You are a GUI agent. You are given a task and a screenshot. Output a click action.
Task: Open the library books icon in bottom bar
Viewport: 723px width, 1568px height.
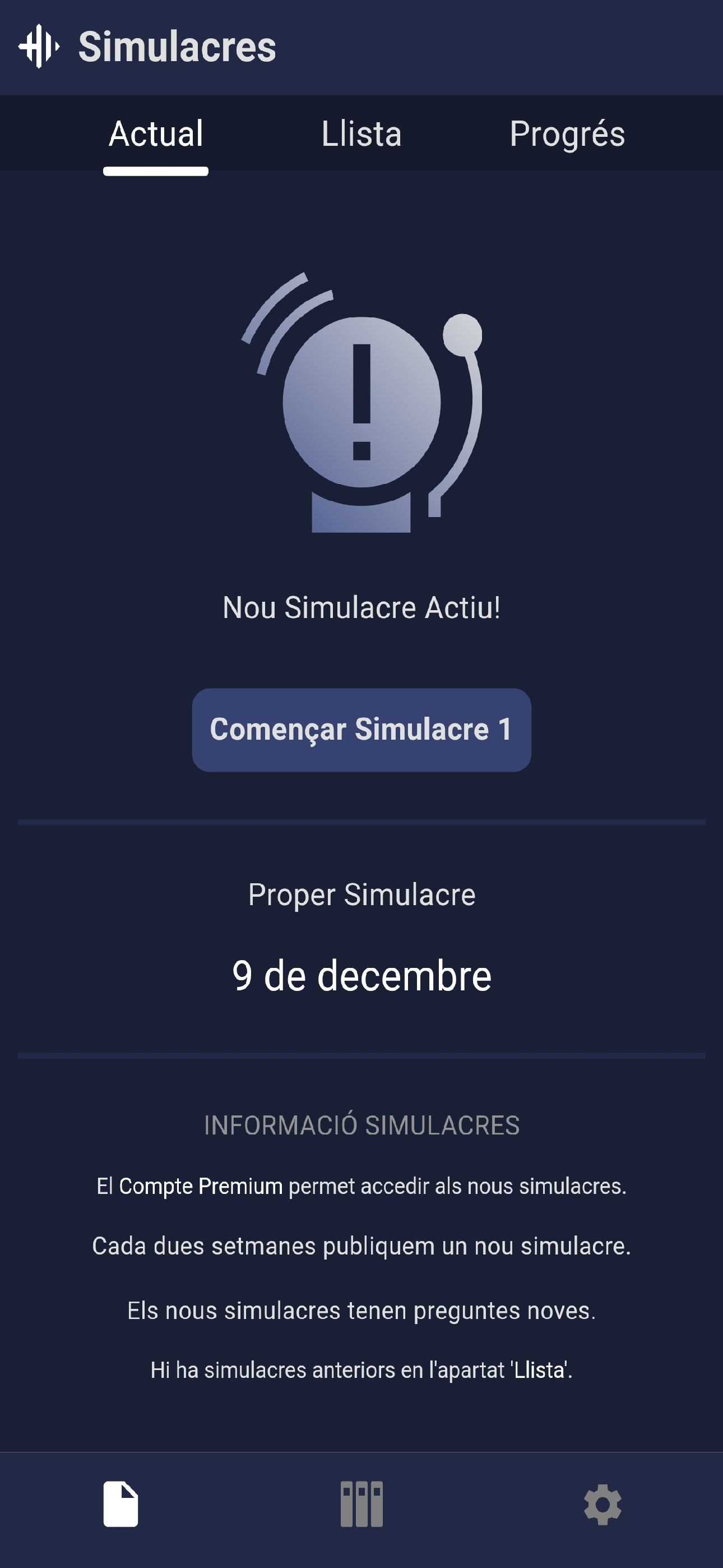(x=361, y=1504)
